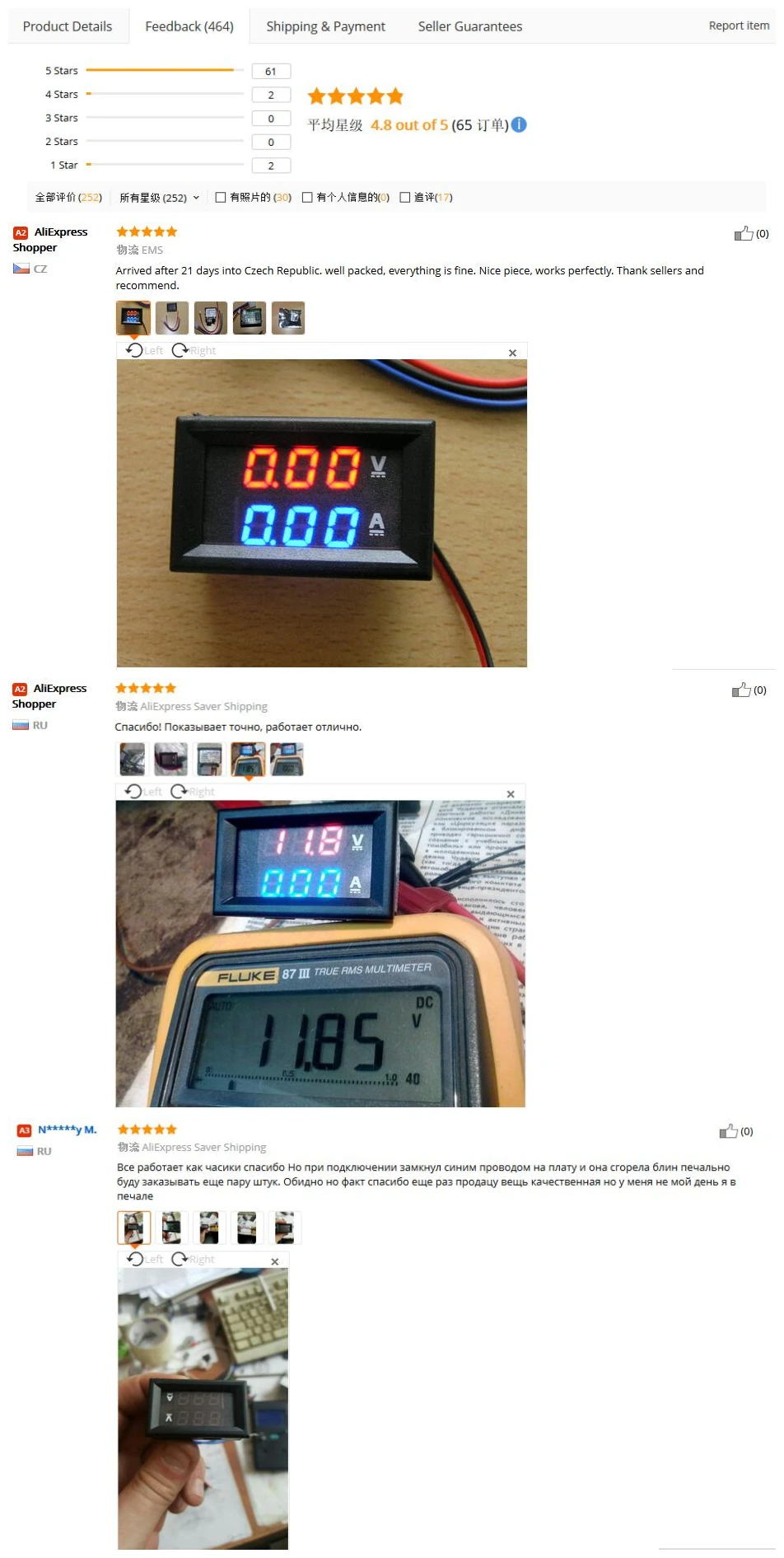This screenshot has width=784, height=1558.
Task: Click the blue info icon beside the 4.8 rating
Action: coord(519,124)
